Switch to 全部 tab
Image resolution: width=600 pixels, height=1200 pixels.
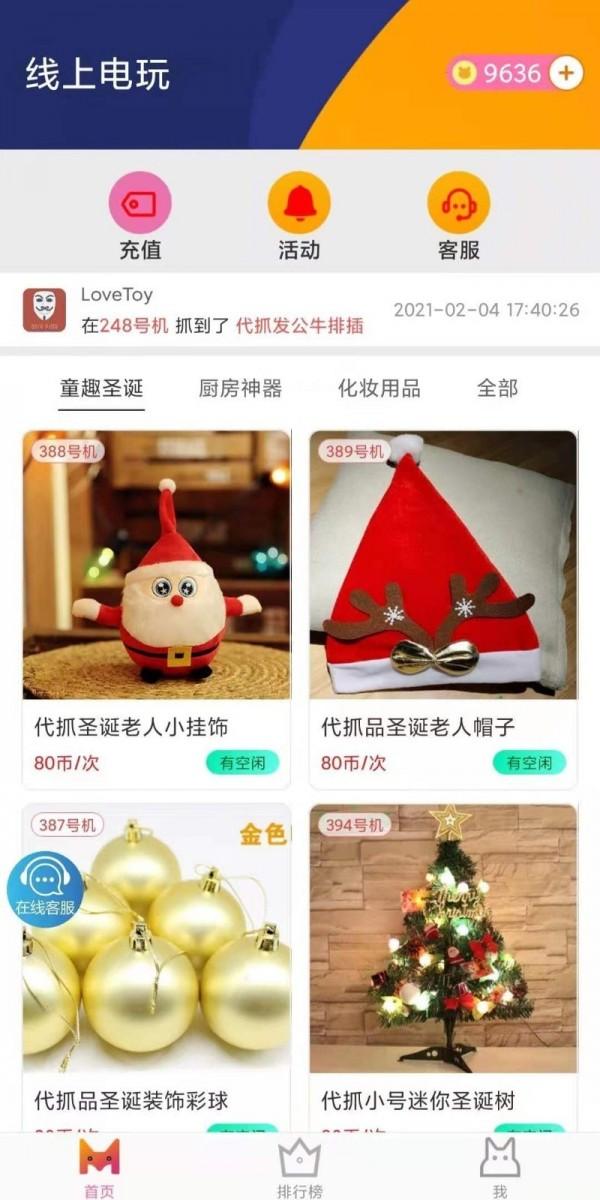click(497, 388)
